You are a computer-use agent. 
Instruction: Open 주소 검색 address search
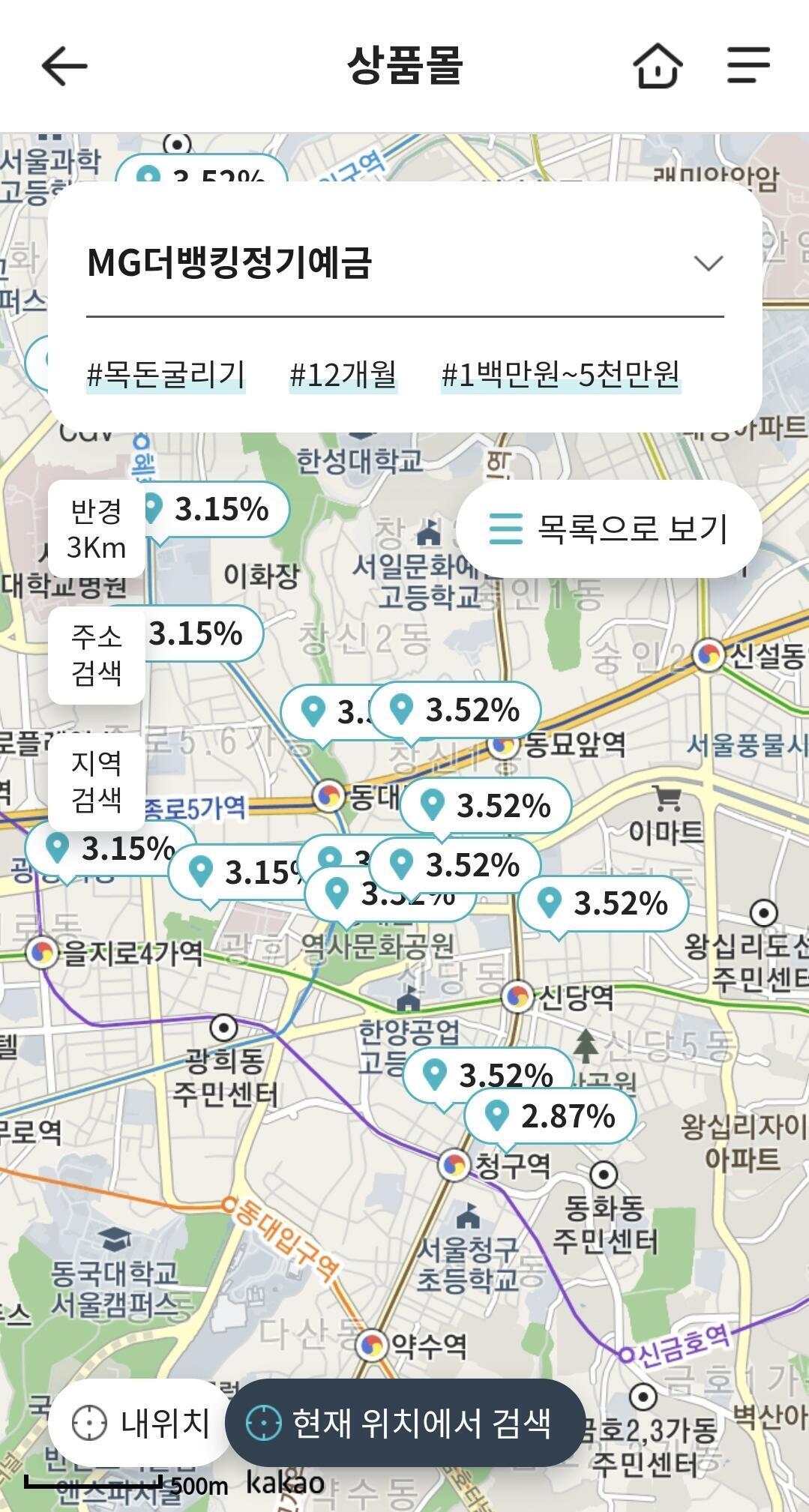click(x=97, y=655)
